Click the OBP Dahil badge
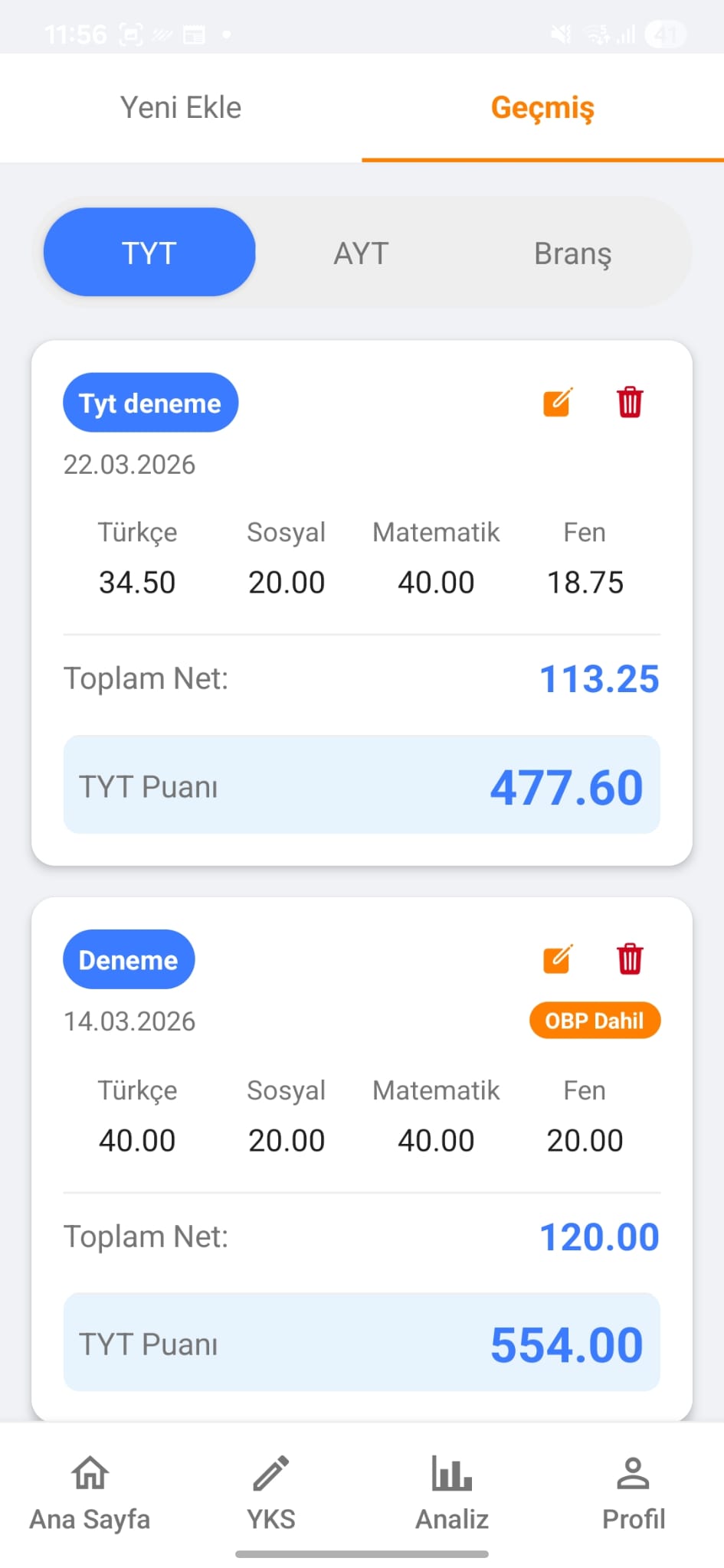The width and height of the screenshot is (724, 1568). click(595, 1020)
